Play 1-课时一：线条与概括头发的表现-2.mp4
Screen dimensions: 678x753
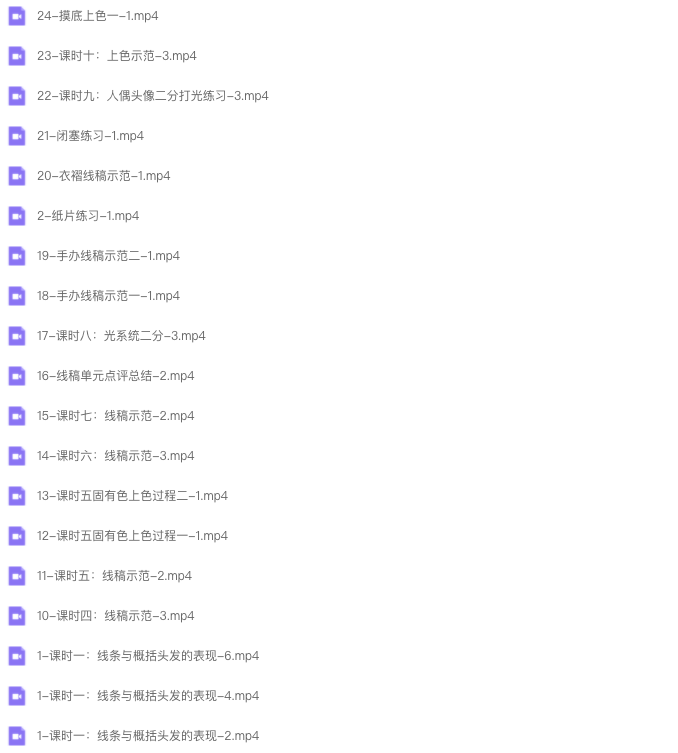pyautogui.click(x=148, y=736)
